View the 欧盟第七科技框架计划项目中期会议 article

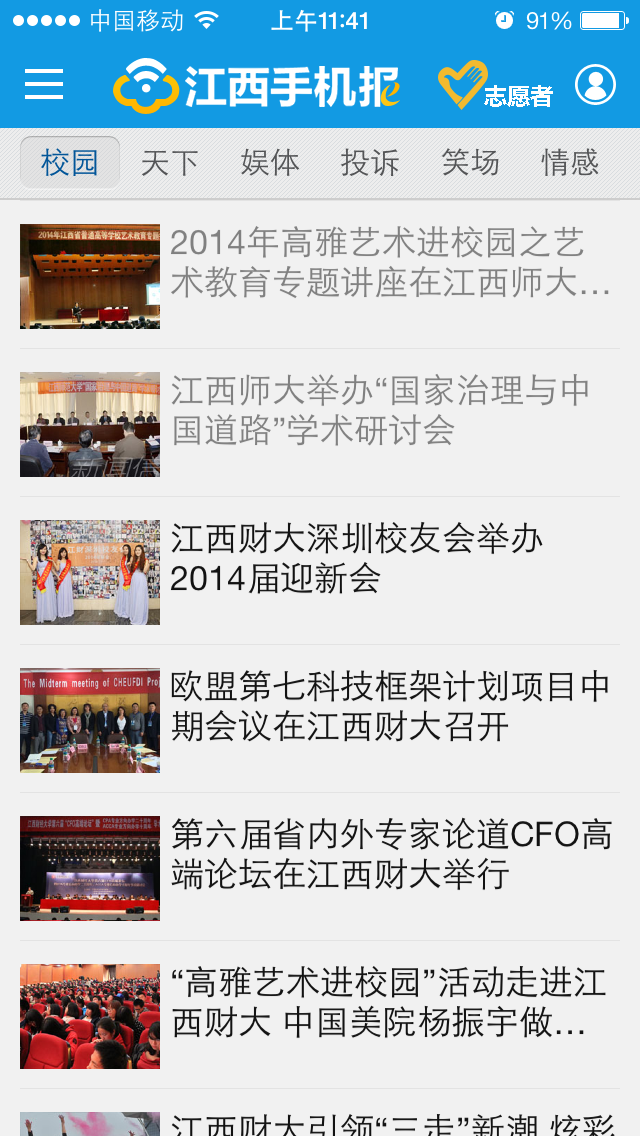coord(320,719)
